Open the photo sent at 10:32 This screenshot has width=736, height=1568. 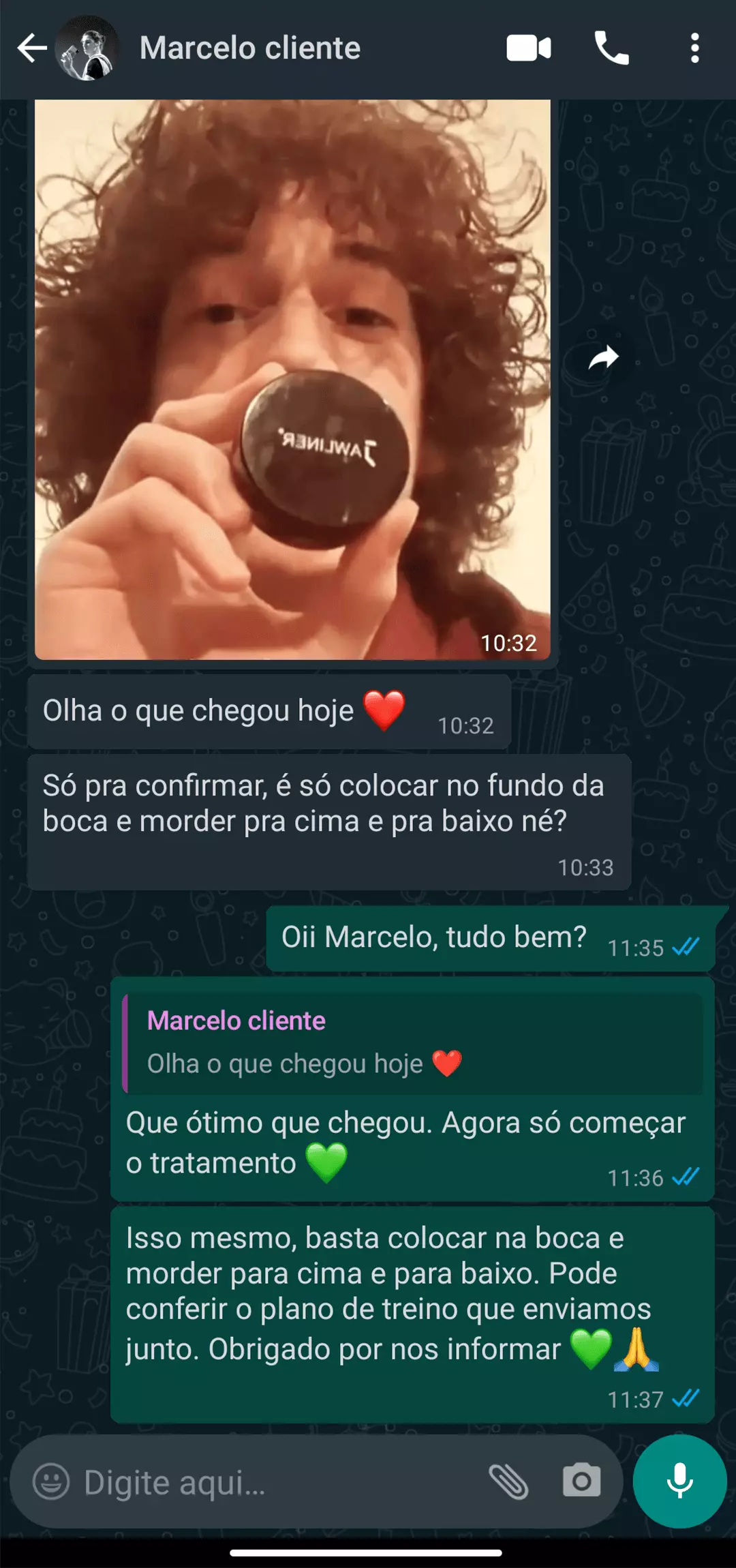[292, 379]
